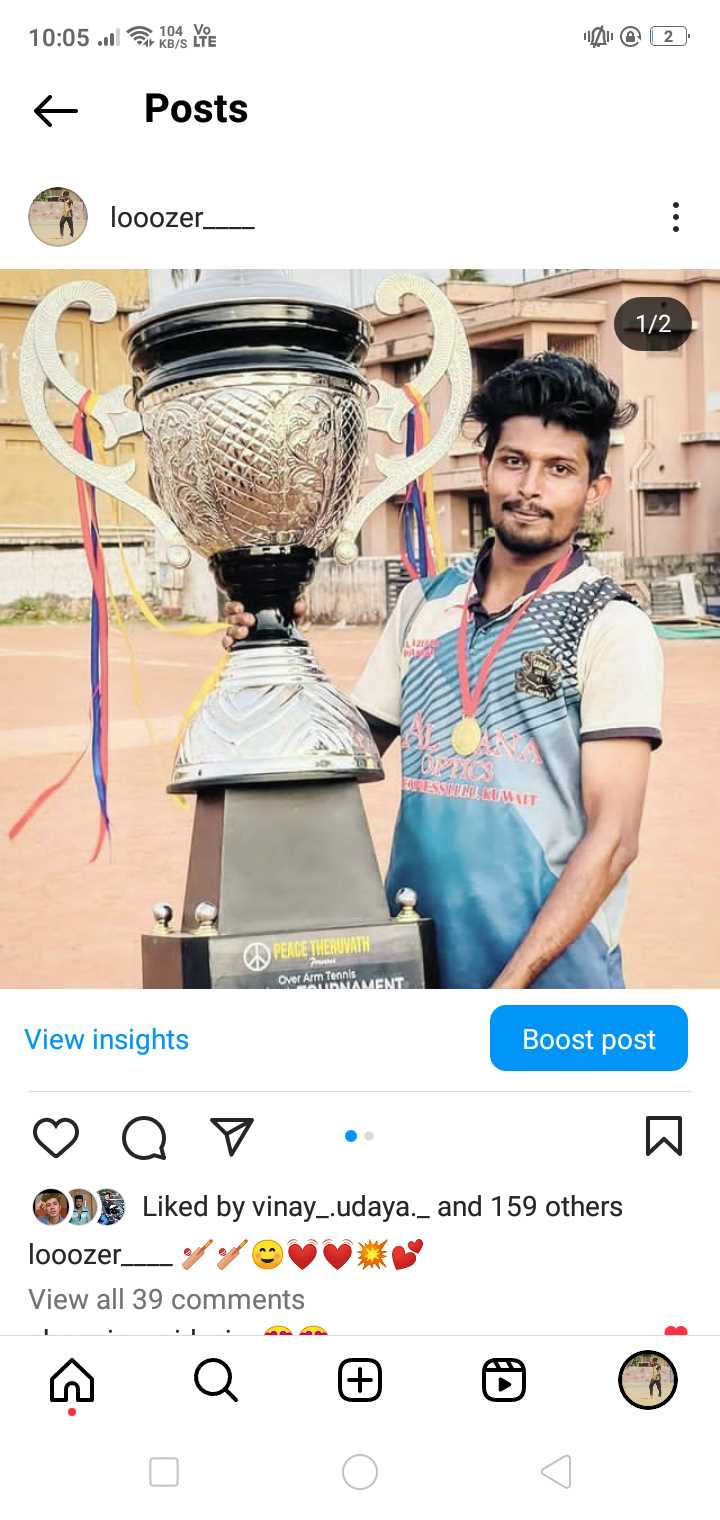Tap the profile picture beside looozer____
Viewport: 720px width, 1520px height.
[x=58, y=217]
